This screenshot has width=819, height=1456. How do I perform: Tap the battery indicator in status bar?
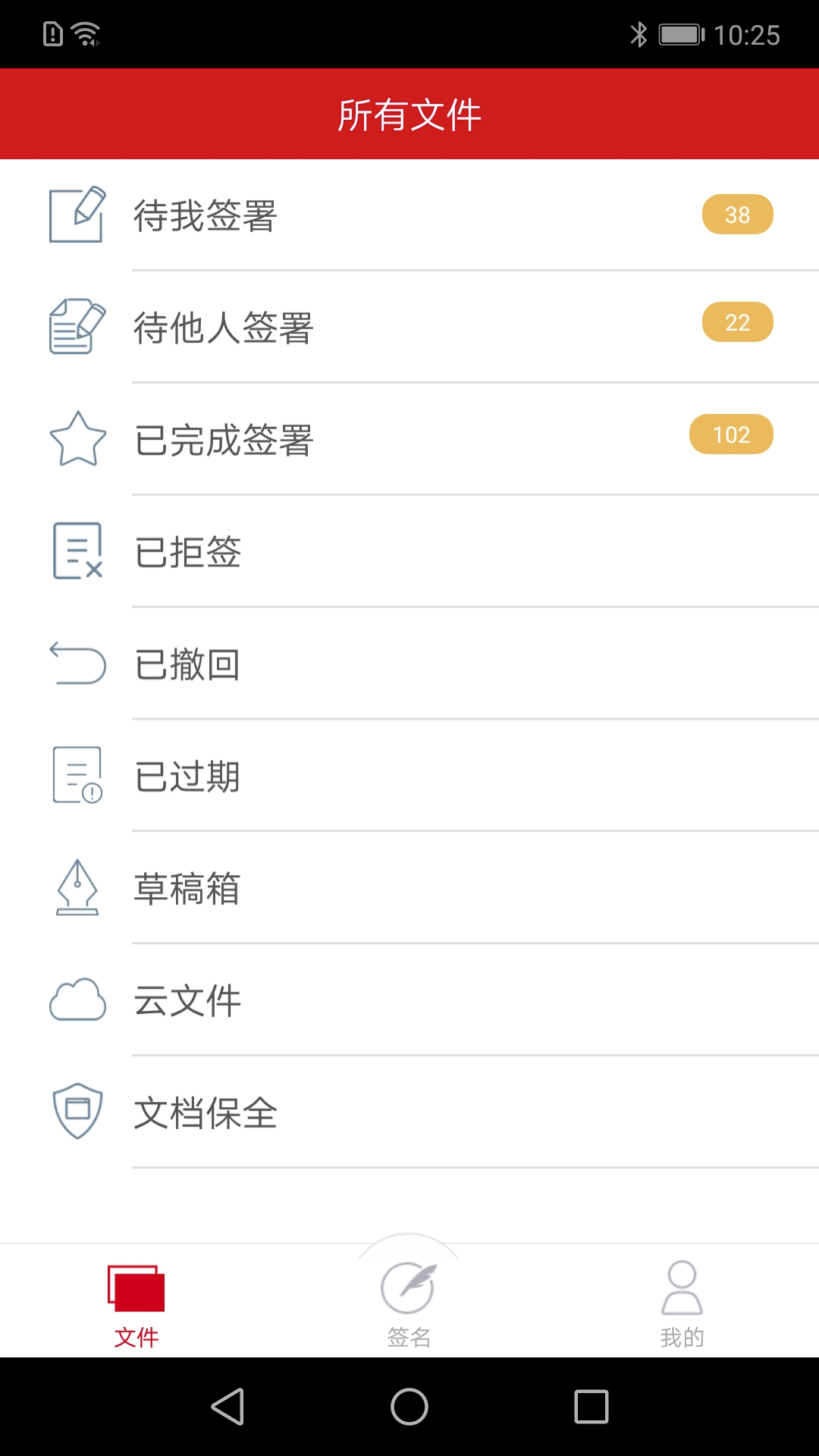(681, 33)
